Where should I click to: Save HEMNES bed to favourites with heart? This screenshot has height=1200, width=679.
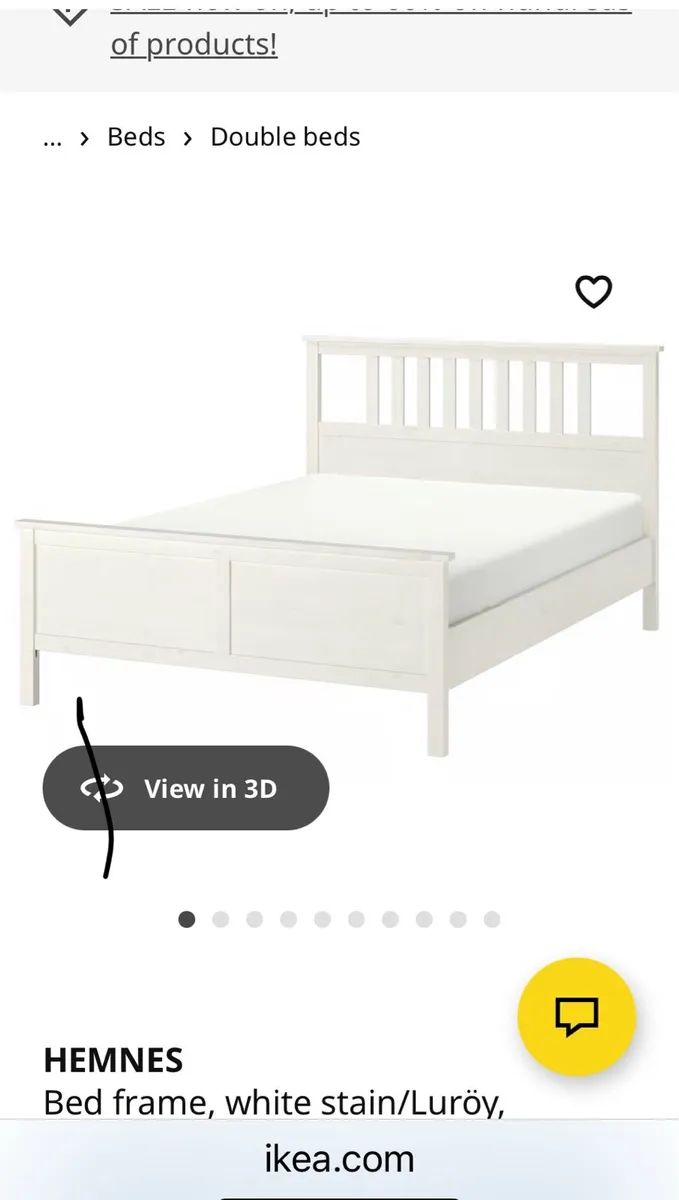tap(593, 291)
